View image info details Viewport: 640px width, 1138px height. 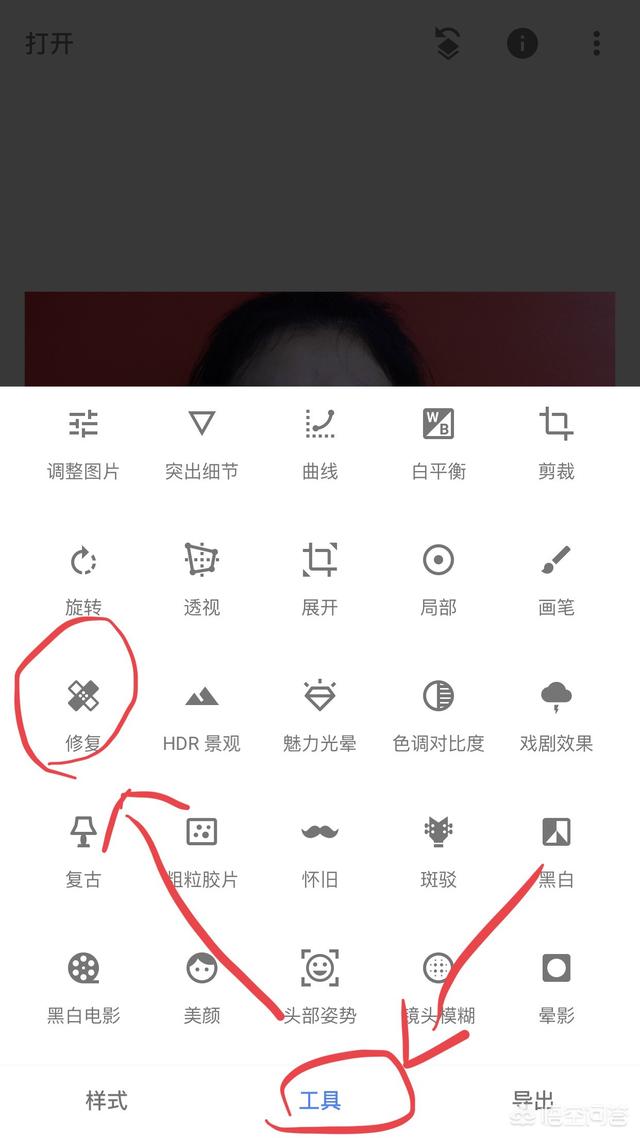(522, 44)
